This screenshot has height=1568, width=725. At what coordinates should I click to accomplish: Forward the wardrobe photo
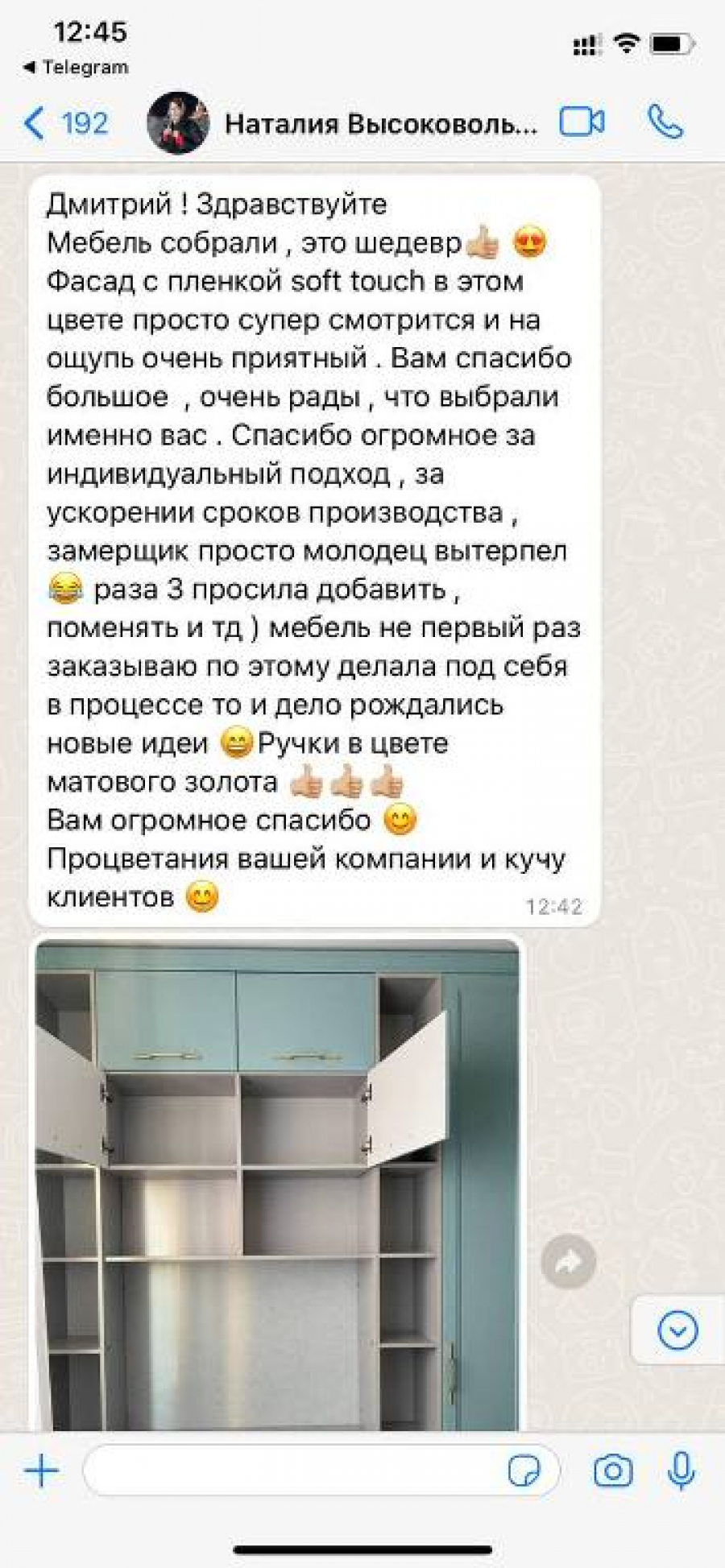(x=569, y=1262)
